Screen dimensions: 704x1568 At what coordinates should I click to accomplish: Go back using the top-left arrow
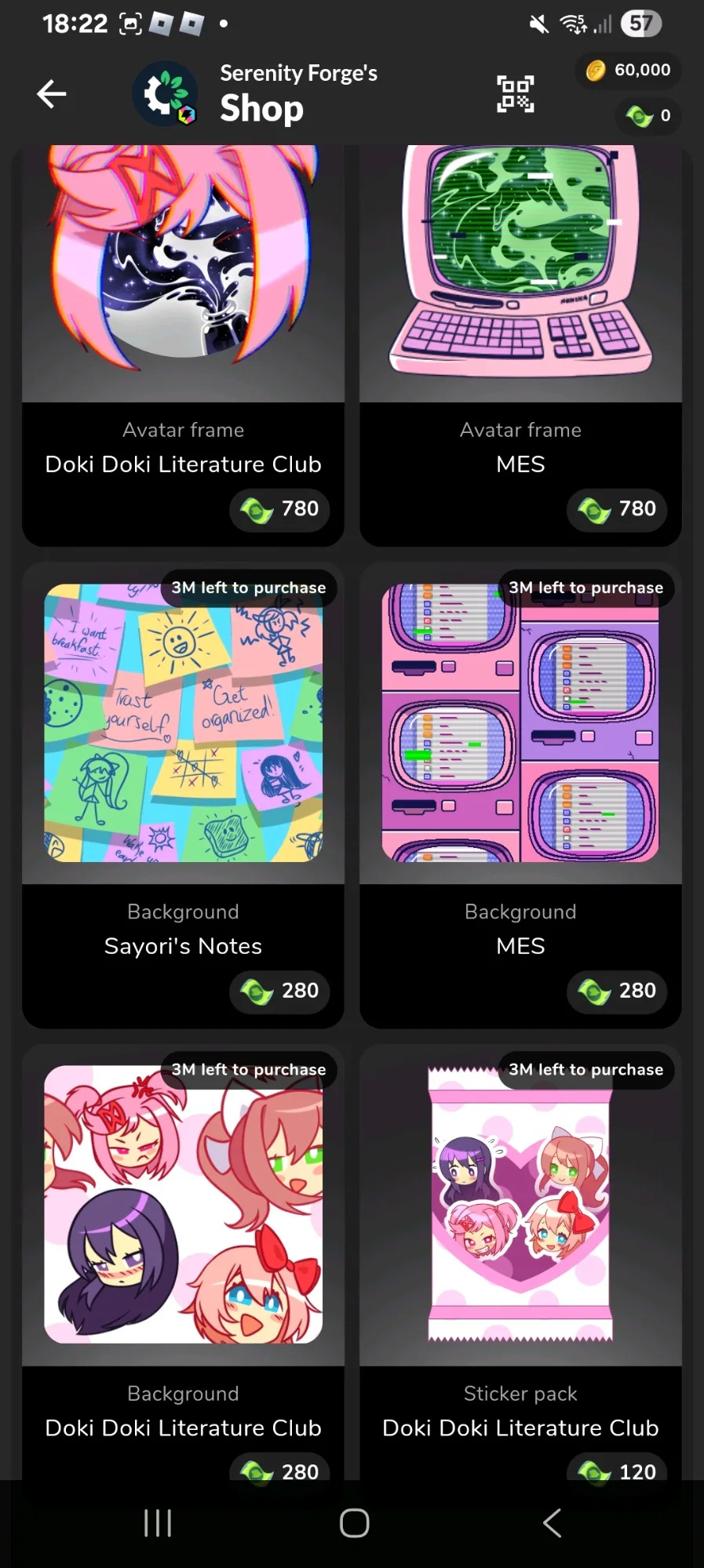point(52,94)
